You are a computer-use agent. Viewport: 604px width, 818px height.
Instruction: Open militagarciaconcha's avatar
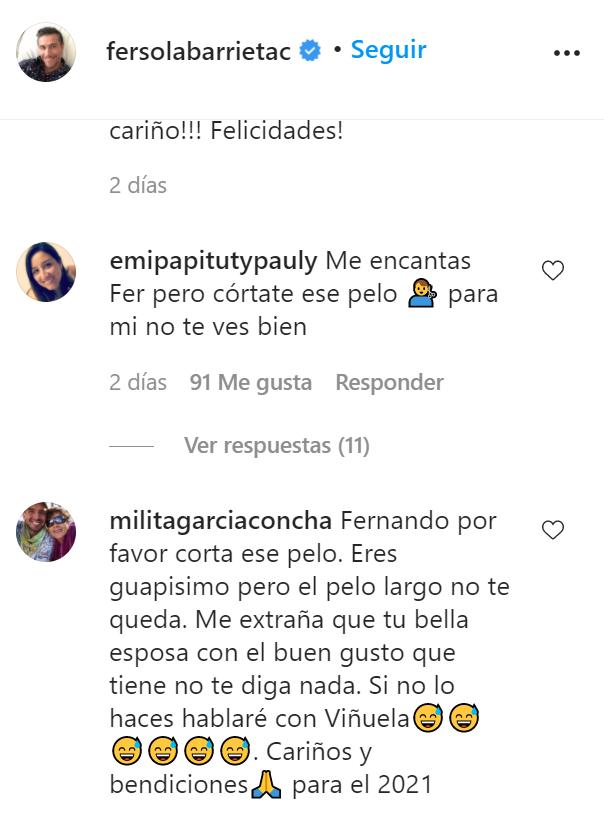pos(46,532)
